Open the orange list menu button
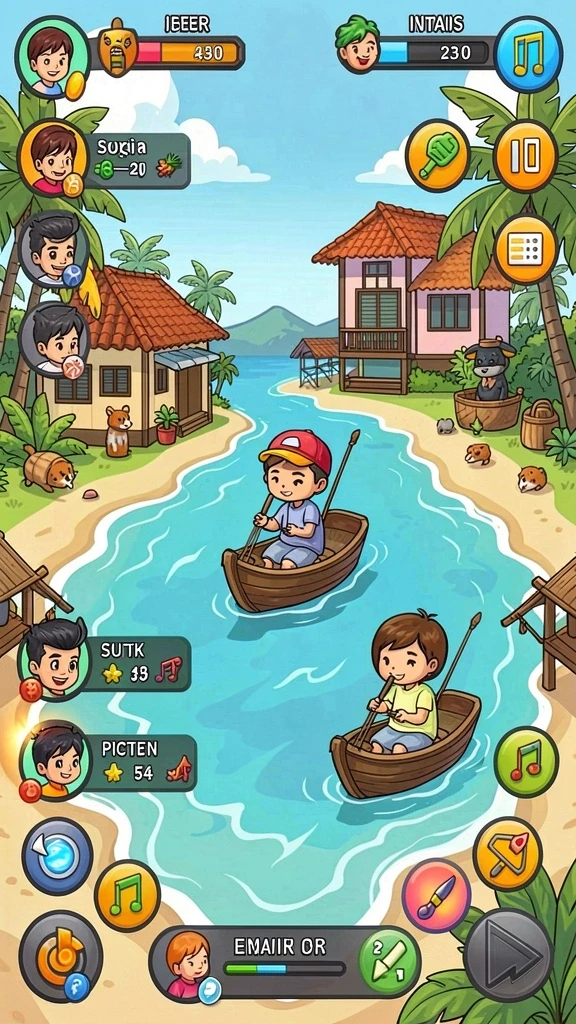The image size is (576, 1024). (x=526, y=249)
